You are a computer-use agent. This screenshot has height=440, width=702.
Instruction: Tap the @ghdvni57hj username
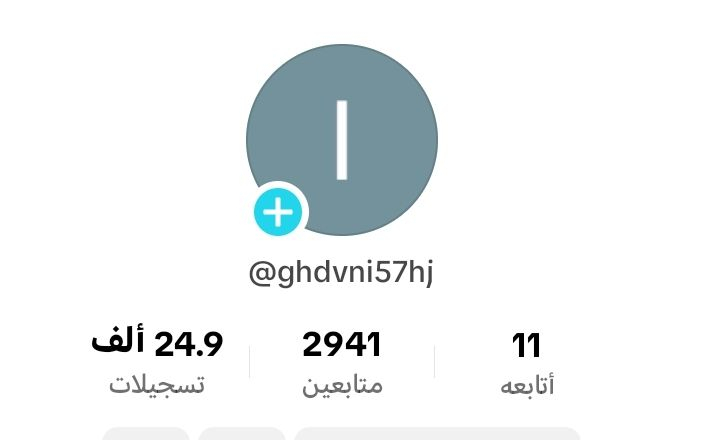(341, 273)
